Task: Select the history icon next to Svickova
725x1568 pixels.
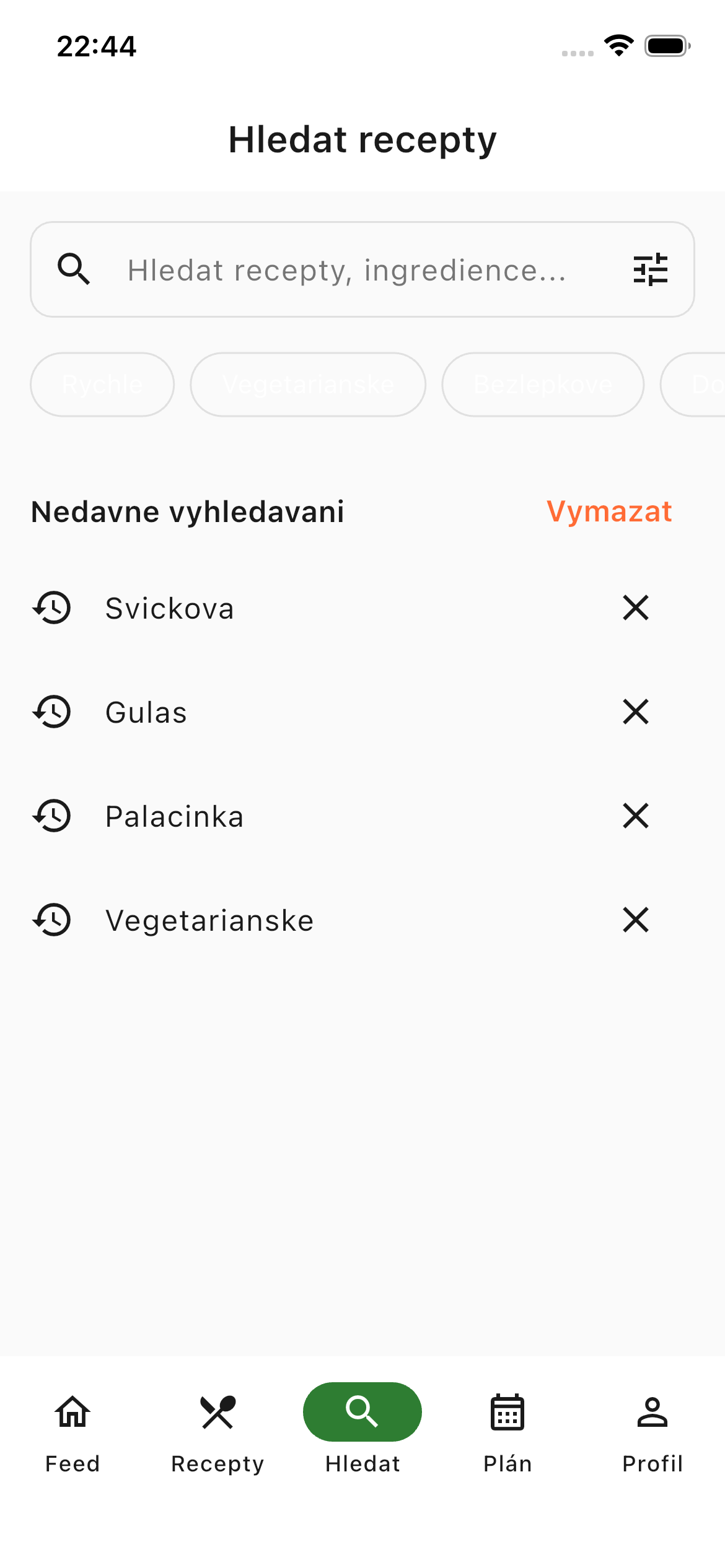Action: coord(52,608)
